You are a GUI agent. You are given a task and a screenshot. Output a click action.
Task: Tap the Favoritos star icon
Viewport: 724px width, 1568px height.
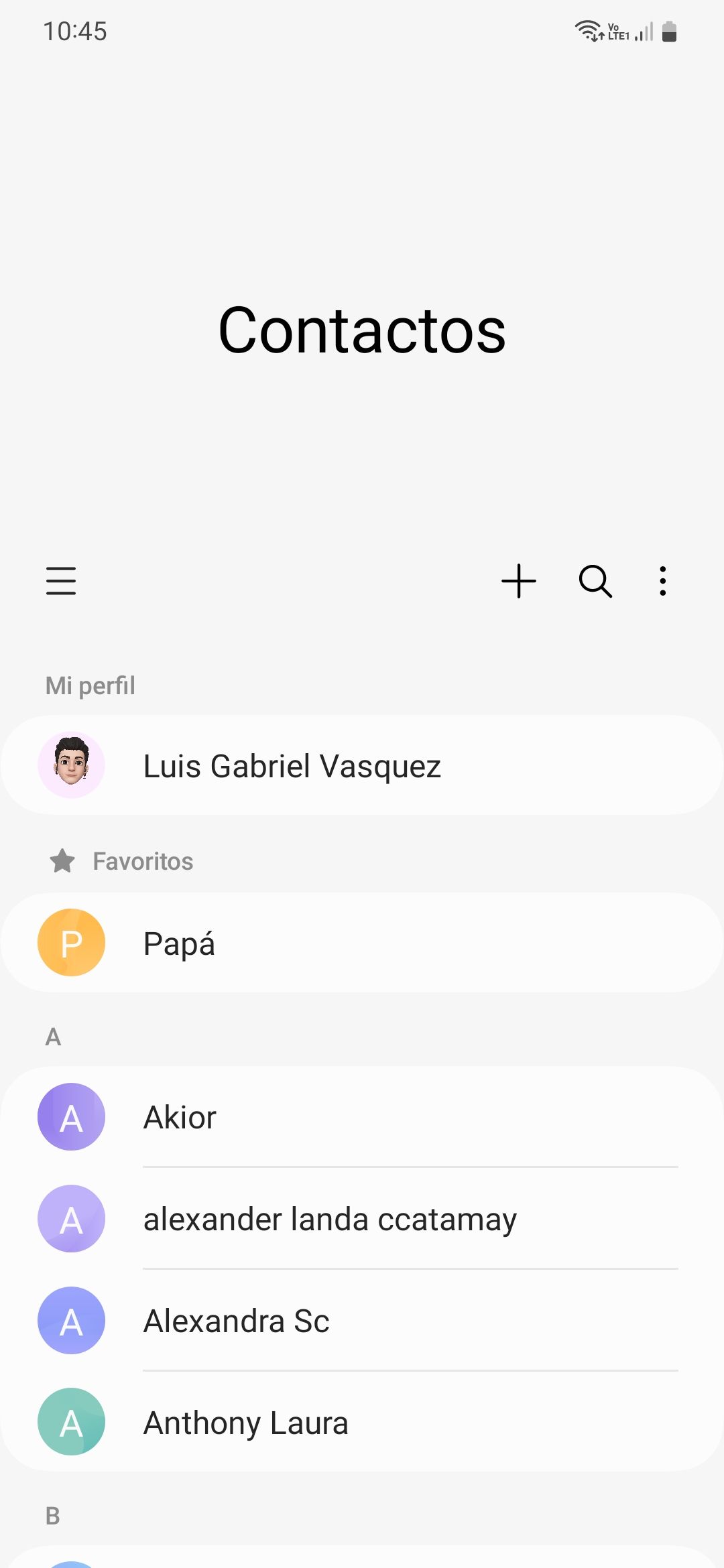pyautogui.click(x=61, y=861)
